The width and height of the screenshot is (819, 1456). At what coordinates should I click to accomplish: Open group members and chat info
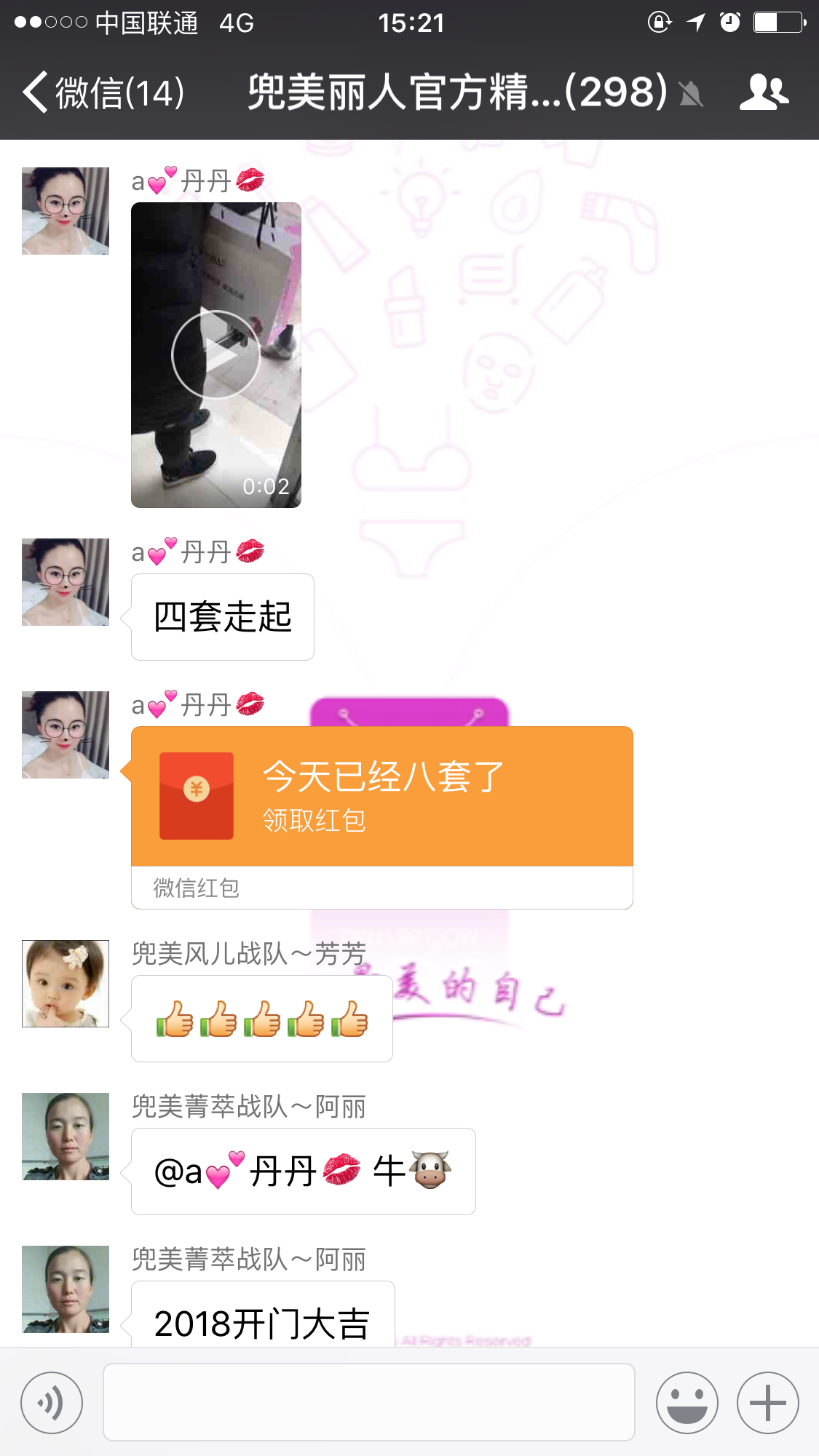point(764,92)
